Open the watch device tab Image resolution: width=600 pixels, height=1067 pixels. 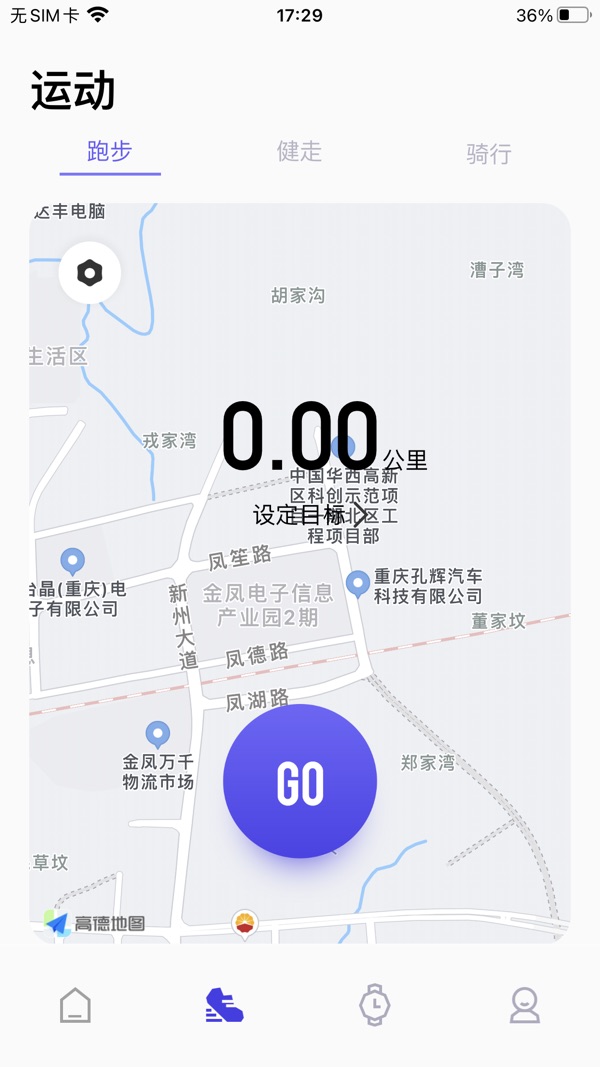pos(375,1005)
